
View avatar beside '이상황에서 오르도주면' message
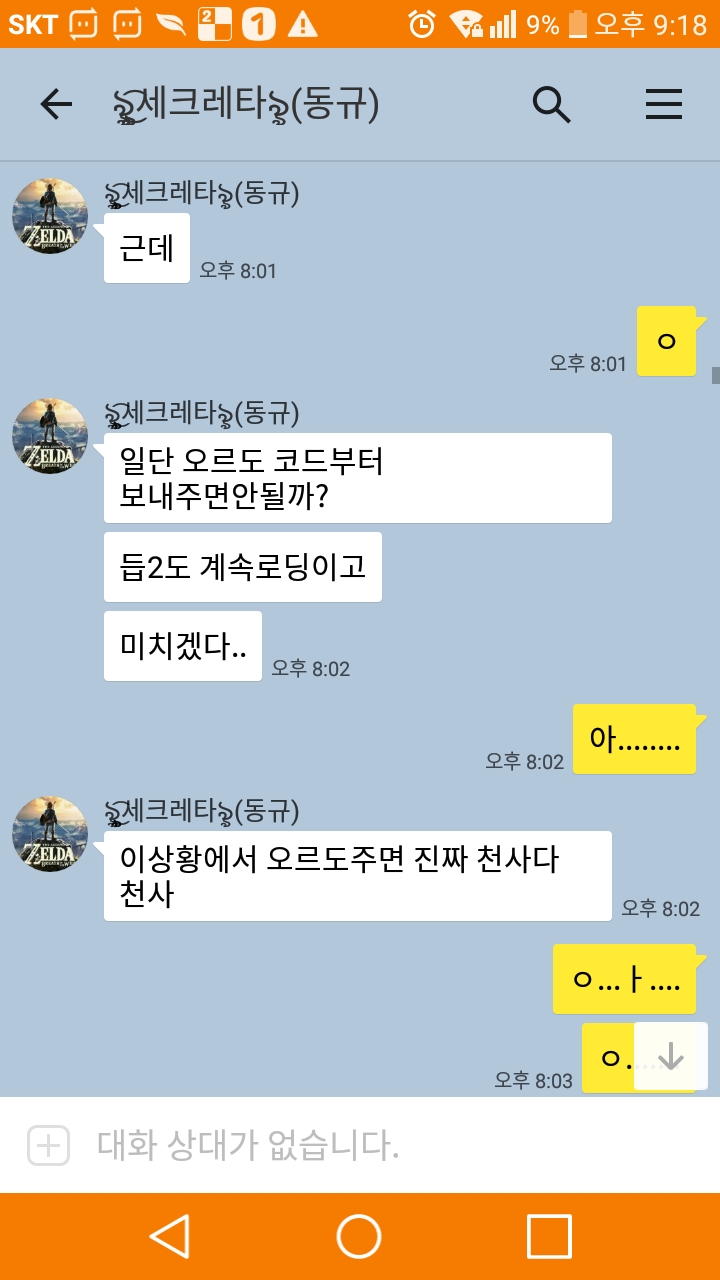[x=50, y=834]
